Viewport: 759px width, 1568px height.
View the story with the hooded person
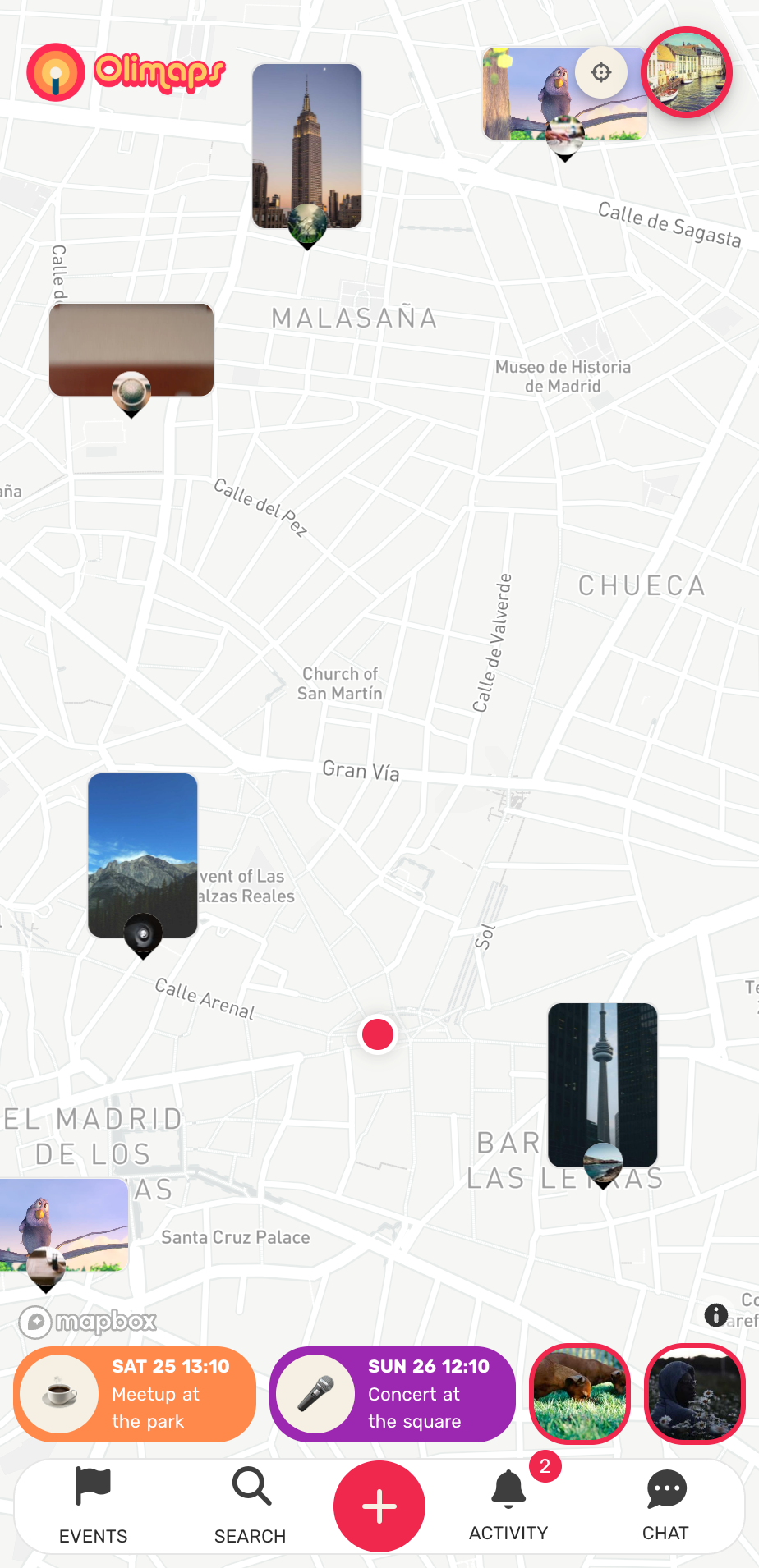695,1394
